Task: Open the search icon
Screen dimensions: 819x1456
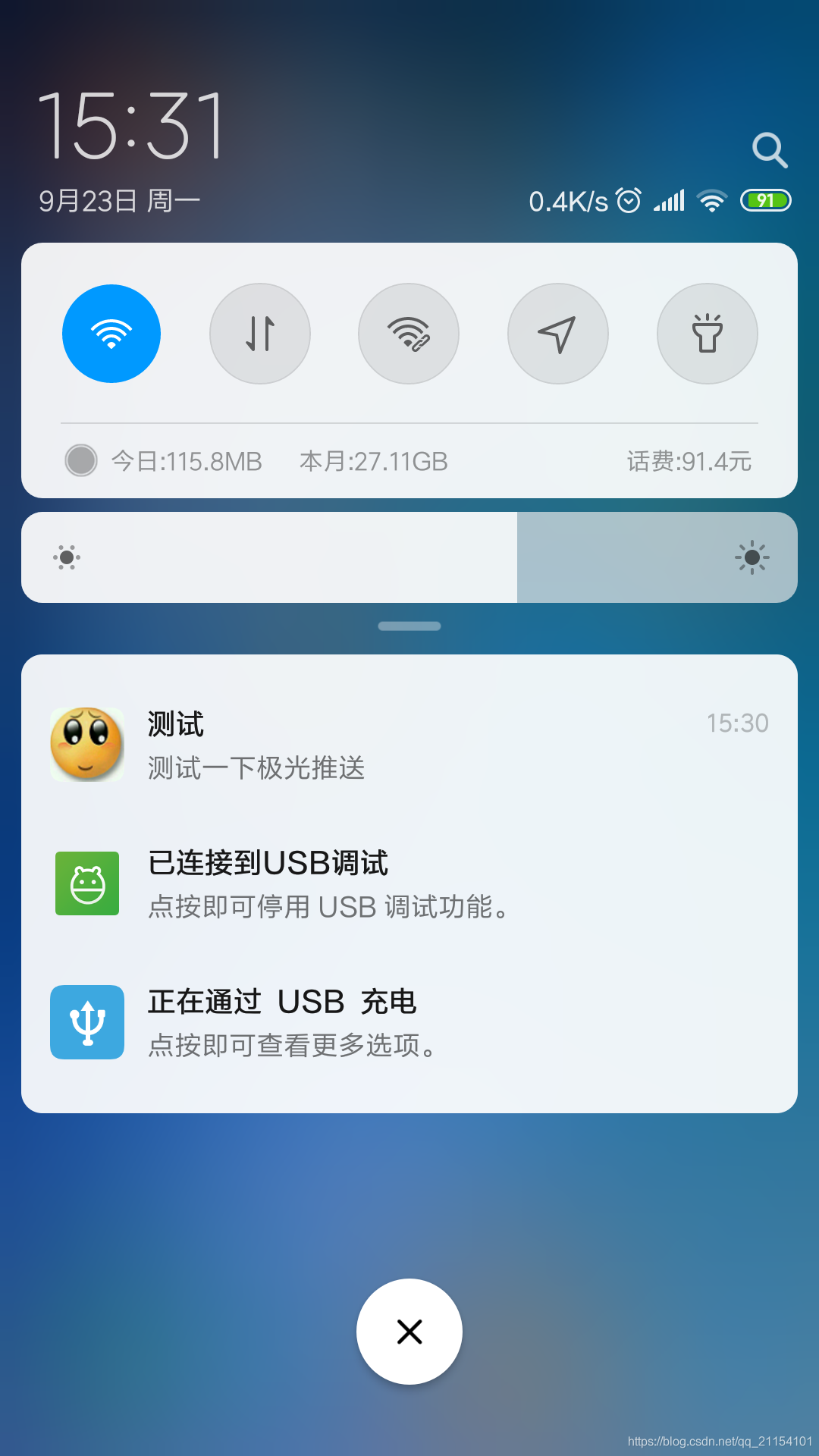Action: 770,150
